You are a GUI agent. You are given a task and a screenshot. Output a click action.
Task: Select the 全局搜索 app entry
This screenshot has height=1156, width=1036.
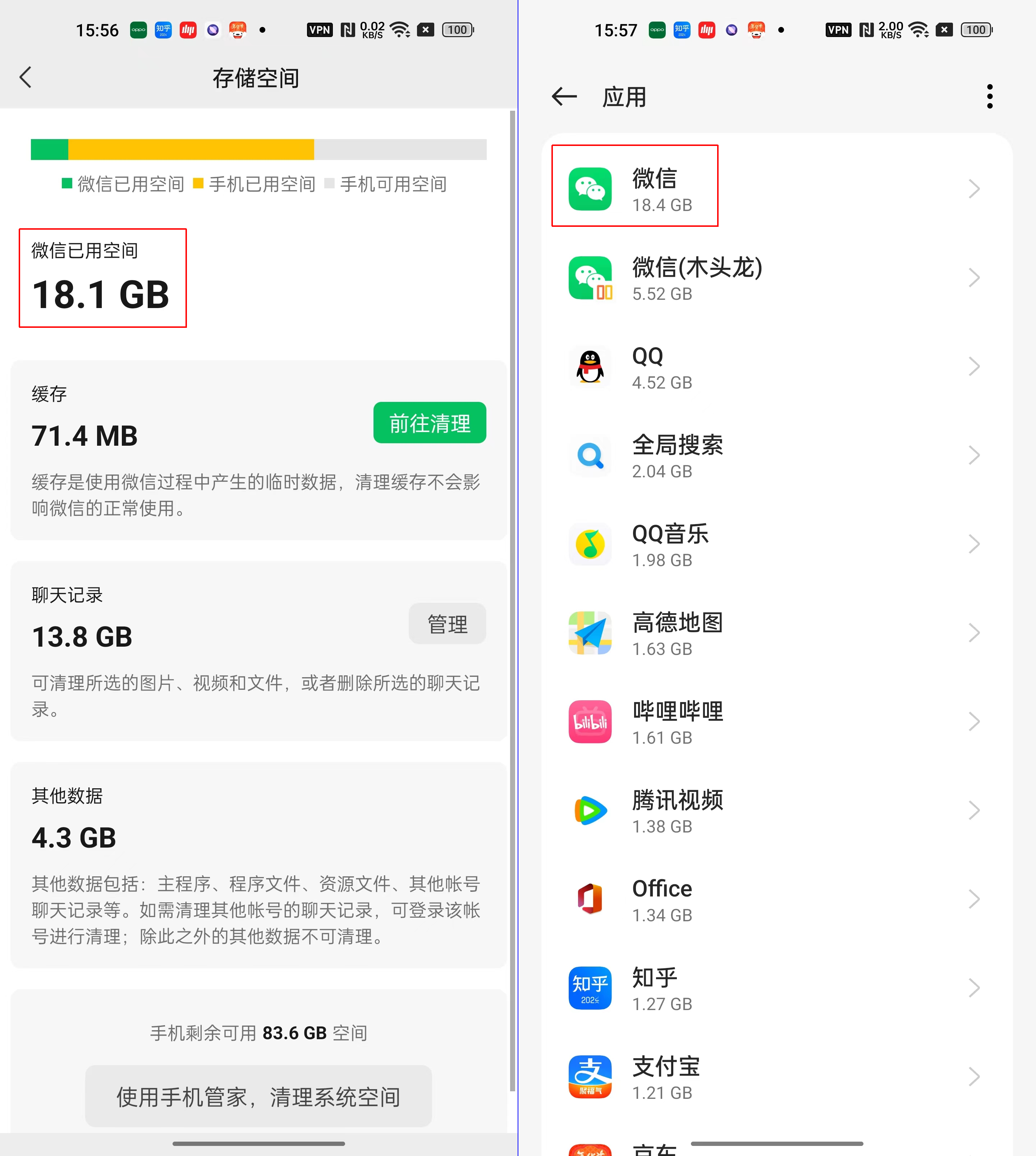tap(777, 455)
